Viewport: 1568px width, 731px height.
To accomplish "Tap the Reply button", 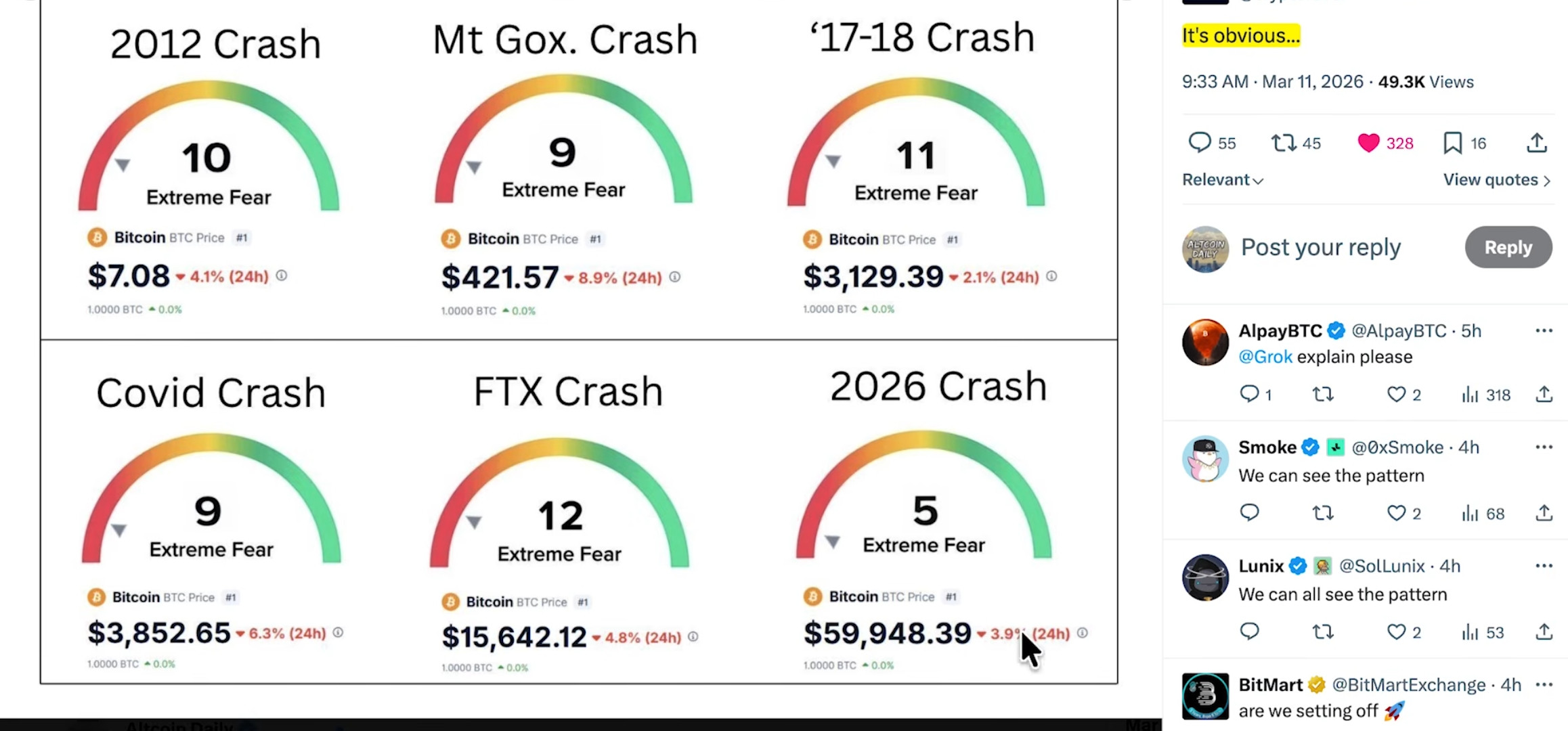I will (x=1508, y=248).
